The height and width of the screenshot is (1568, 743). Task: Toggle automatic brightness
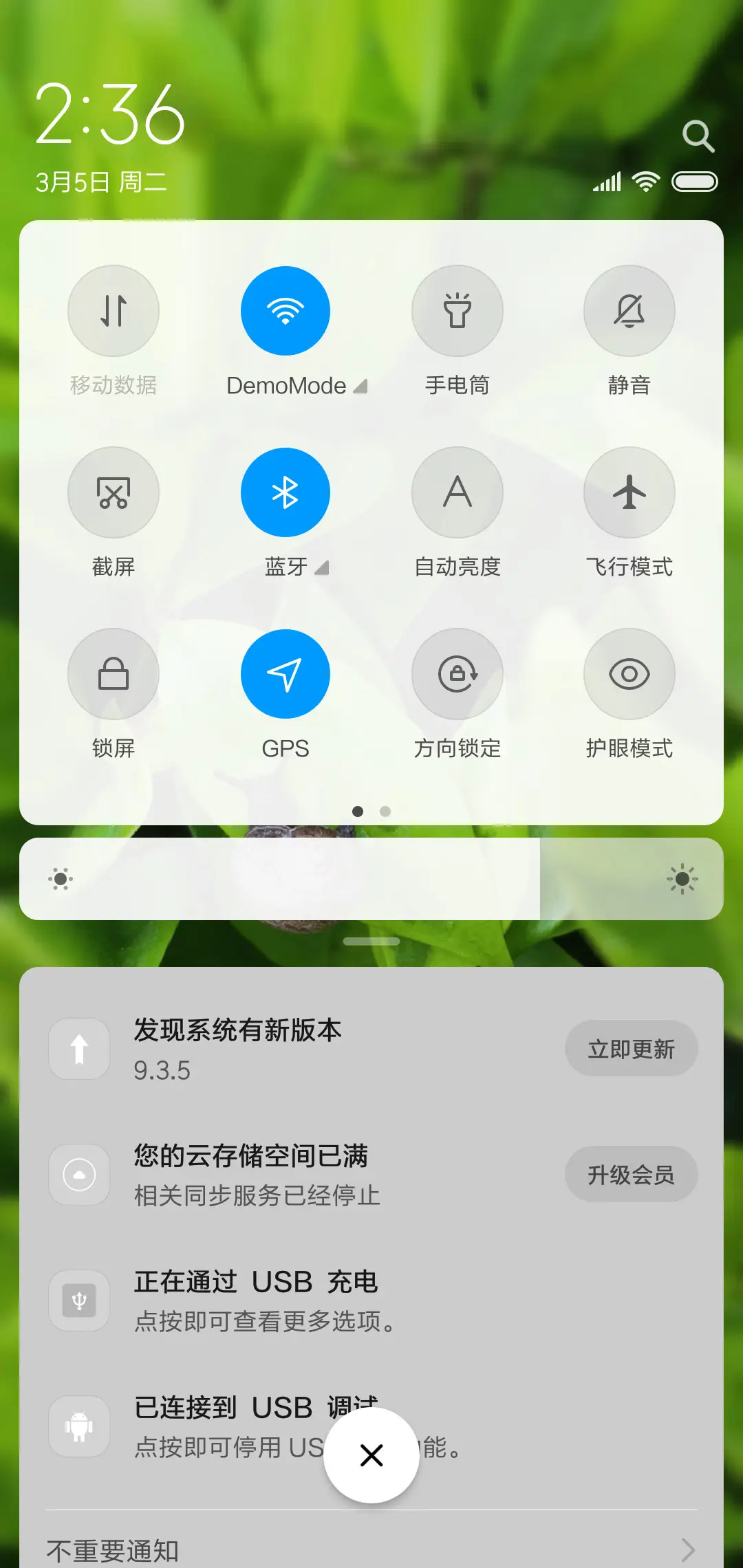[x=457, y=492]
